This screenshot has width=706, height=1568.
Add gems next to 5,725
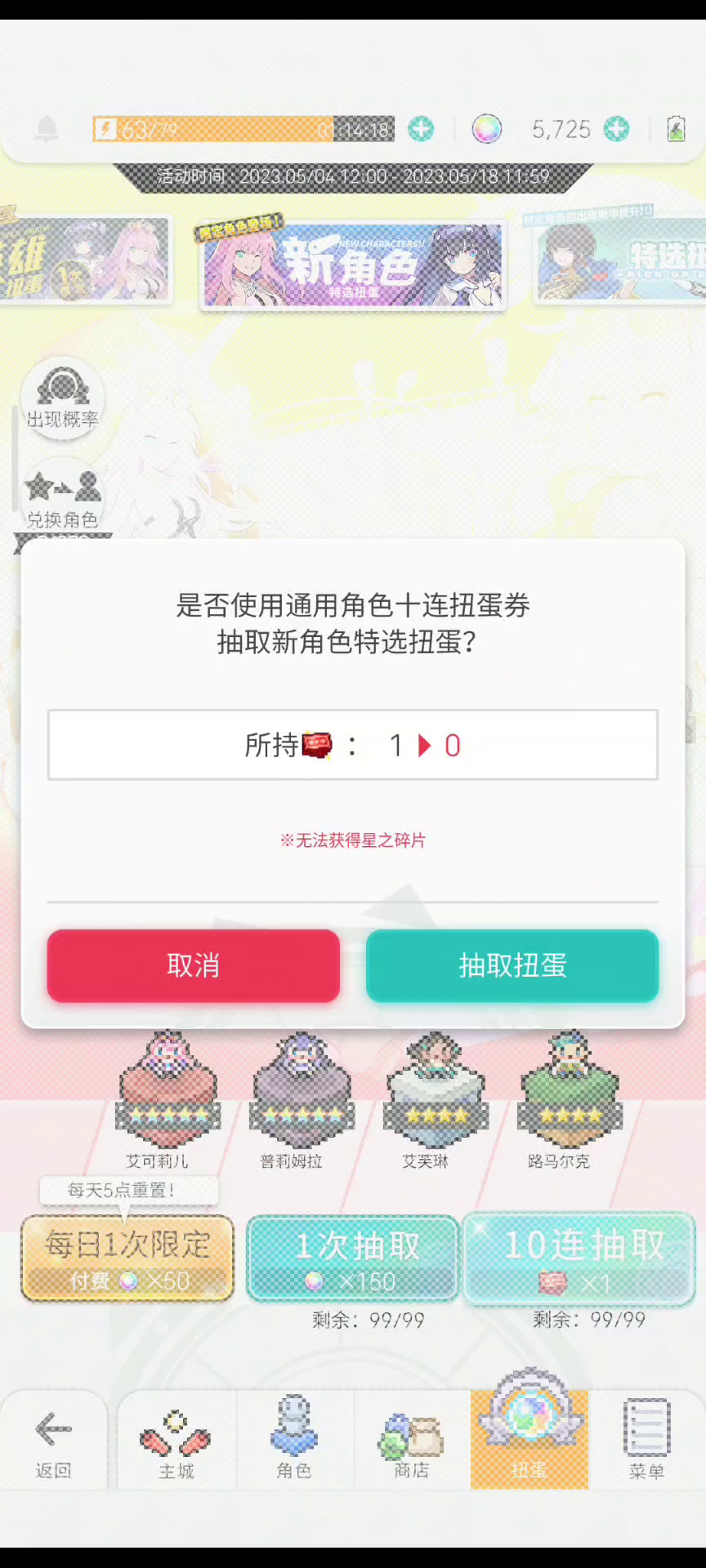coord(616,129)
